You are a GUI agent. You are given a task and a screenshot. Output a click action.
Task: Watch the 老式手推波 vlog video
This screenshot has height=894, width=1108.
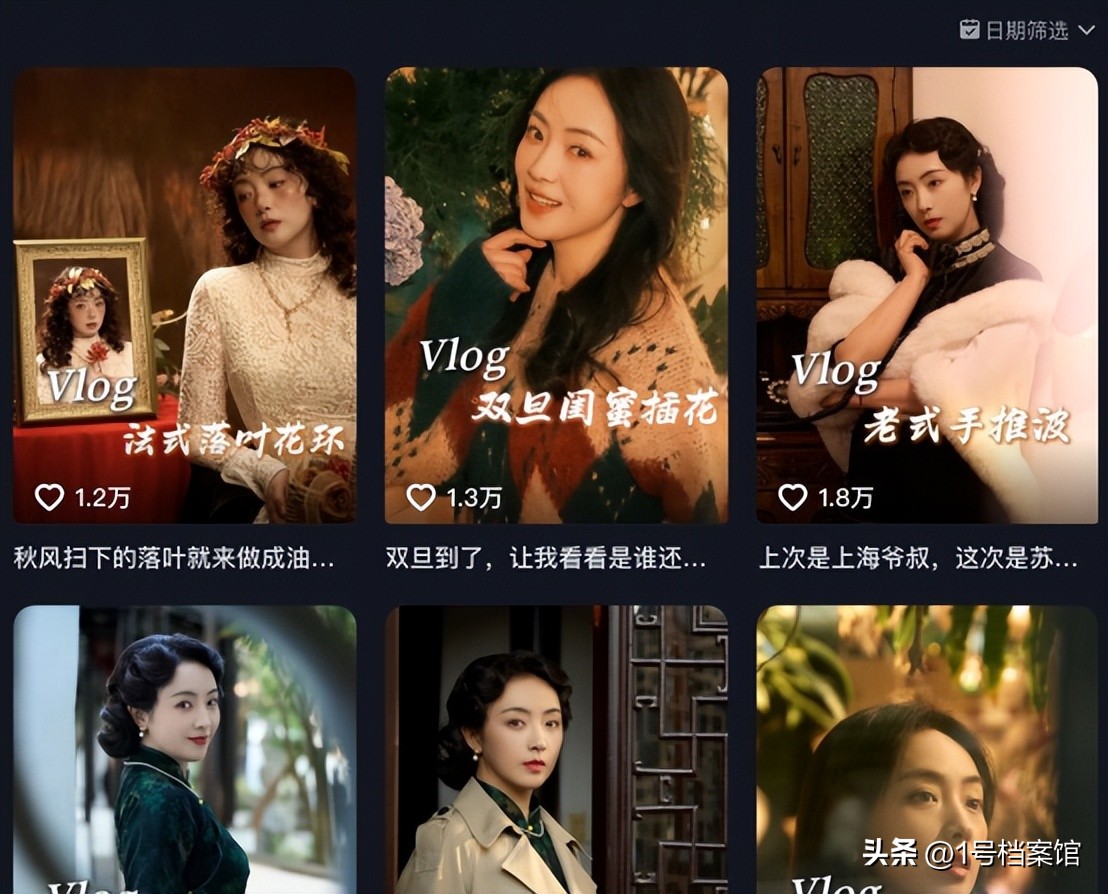(x=927, y=295)
